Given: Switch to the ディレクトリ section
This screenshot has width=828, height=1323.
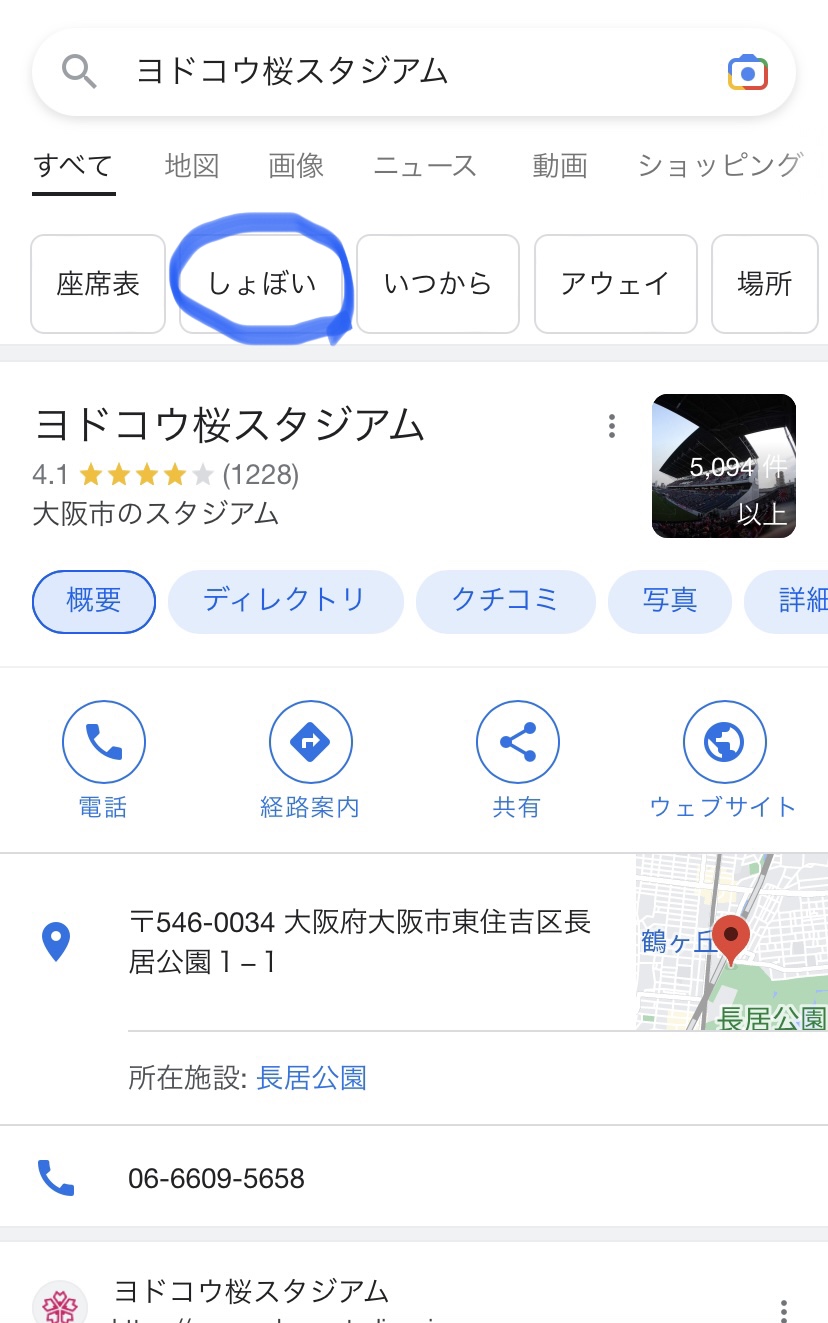Looking at the screenshot, I should coord(285,601).
